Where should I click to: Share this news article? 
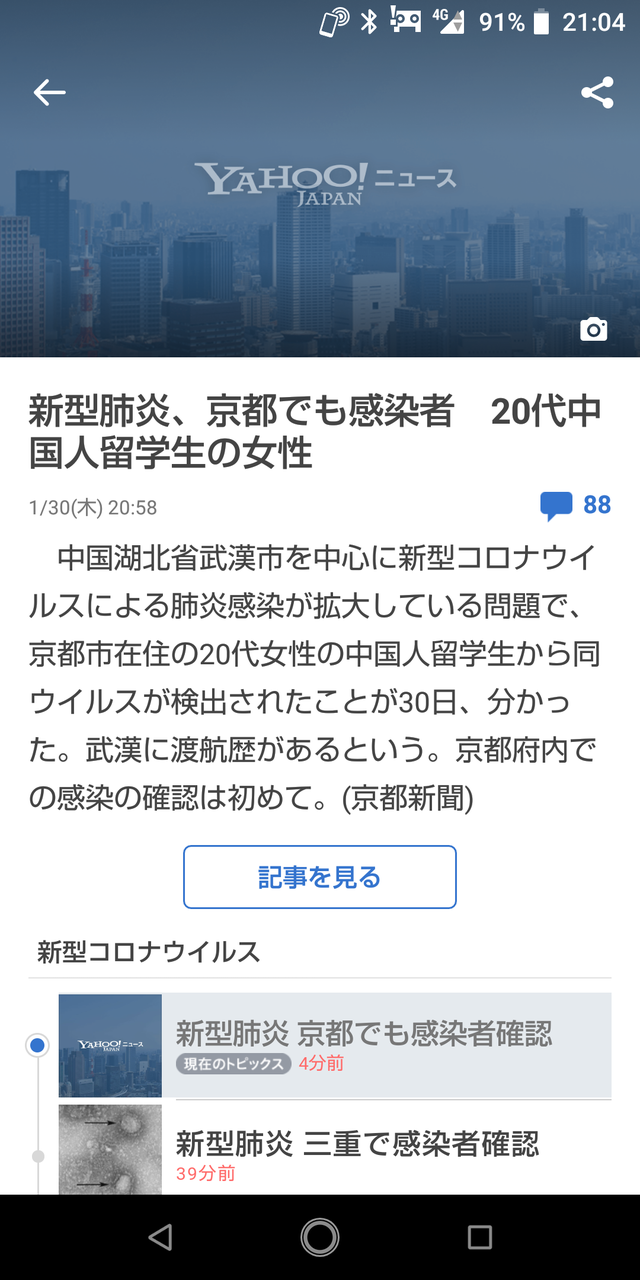click(597, 93)
